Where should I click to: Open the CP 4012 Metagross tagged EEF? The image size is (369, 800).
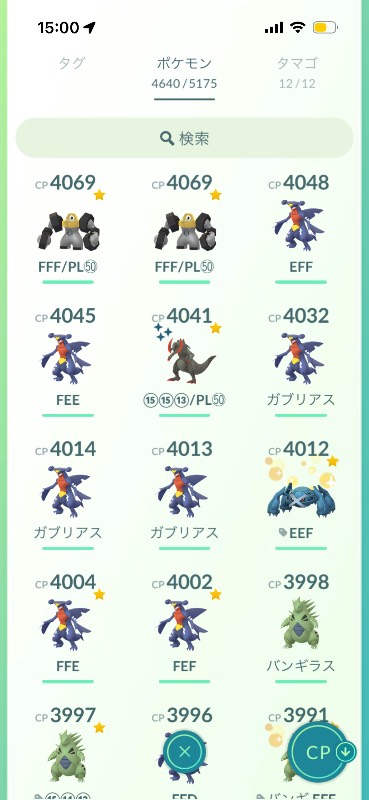(x=301, y=495)
